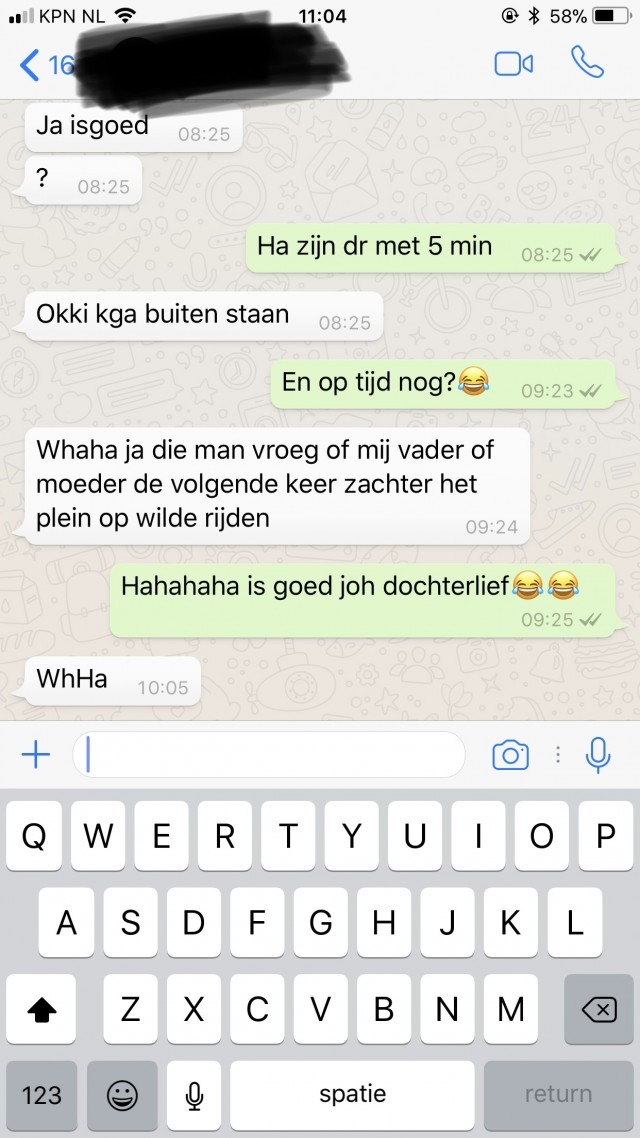Focus the message text field

point(268,755)
